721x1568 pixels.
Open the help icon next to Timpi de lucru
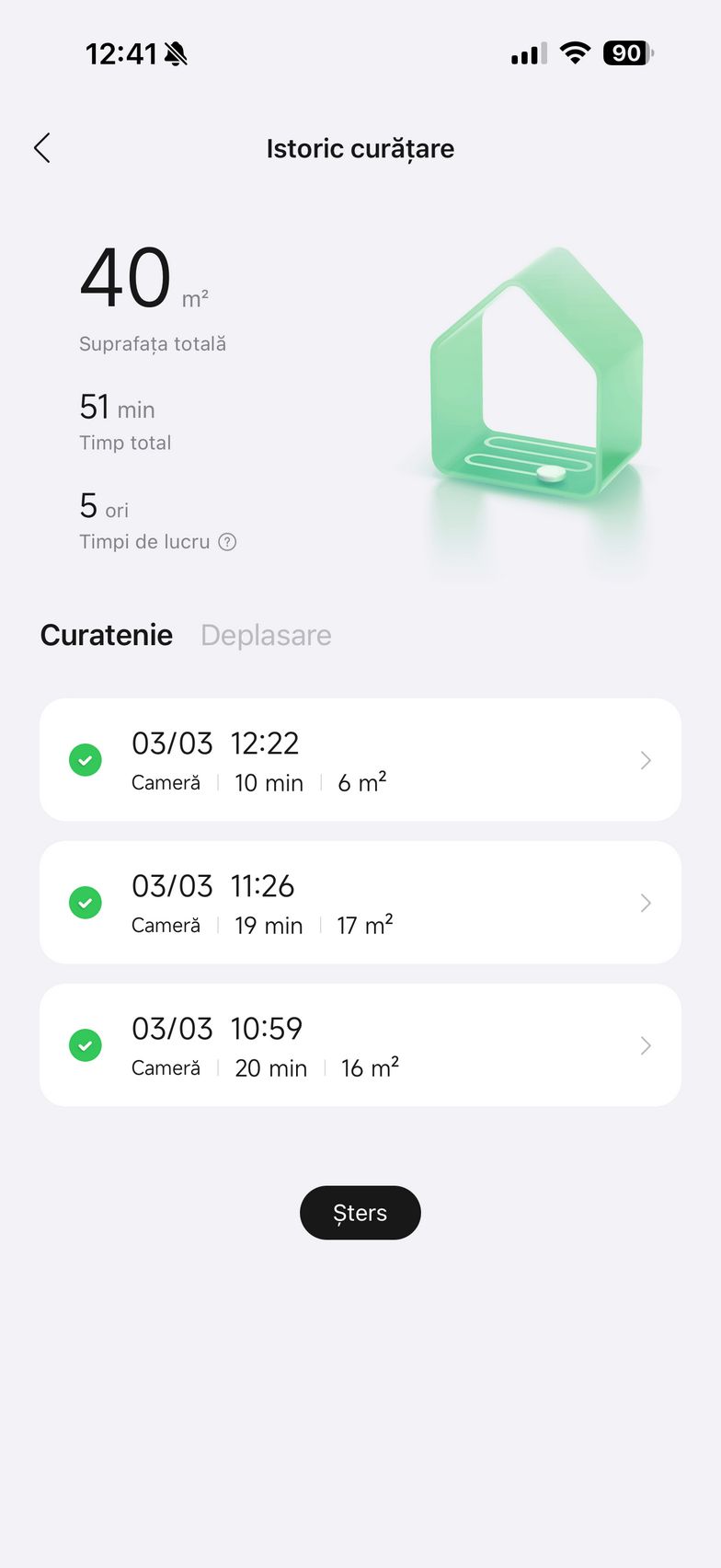tap(227, 542)
